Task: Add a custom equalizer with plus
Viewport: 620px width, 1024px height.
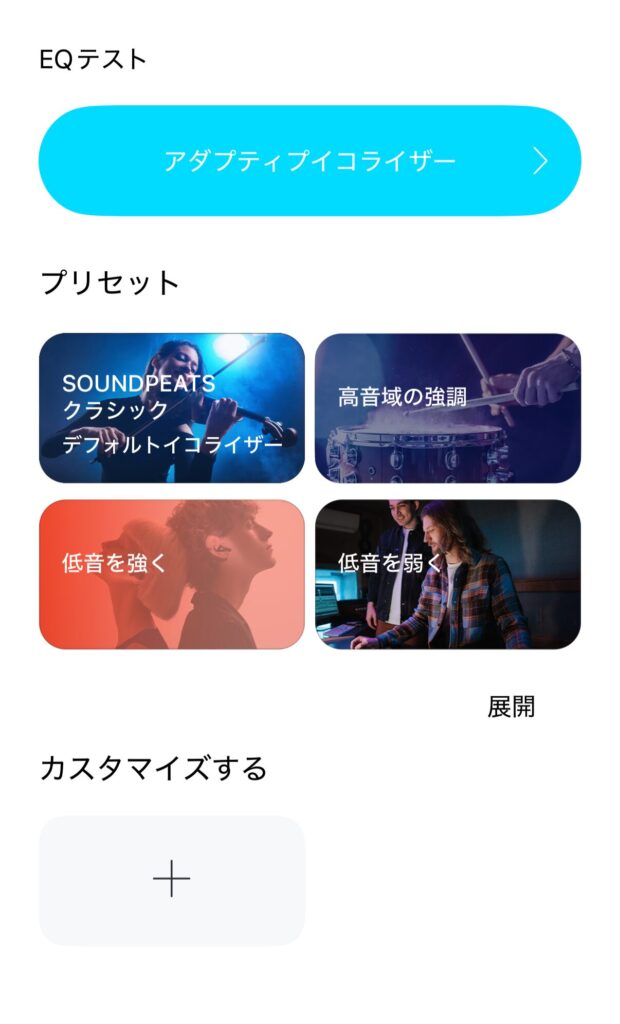Action: pos(172,880)
